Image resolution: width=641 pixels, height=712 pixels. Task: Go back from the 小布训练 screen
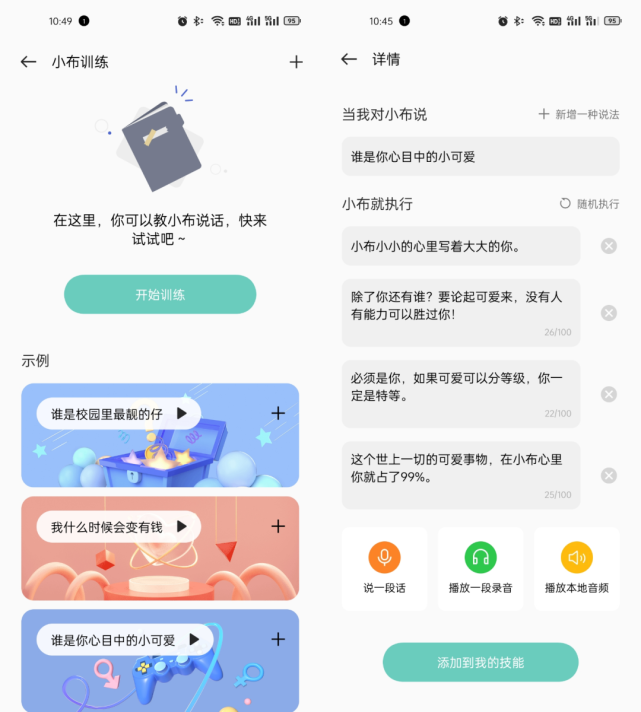28,62
